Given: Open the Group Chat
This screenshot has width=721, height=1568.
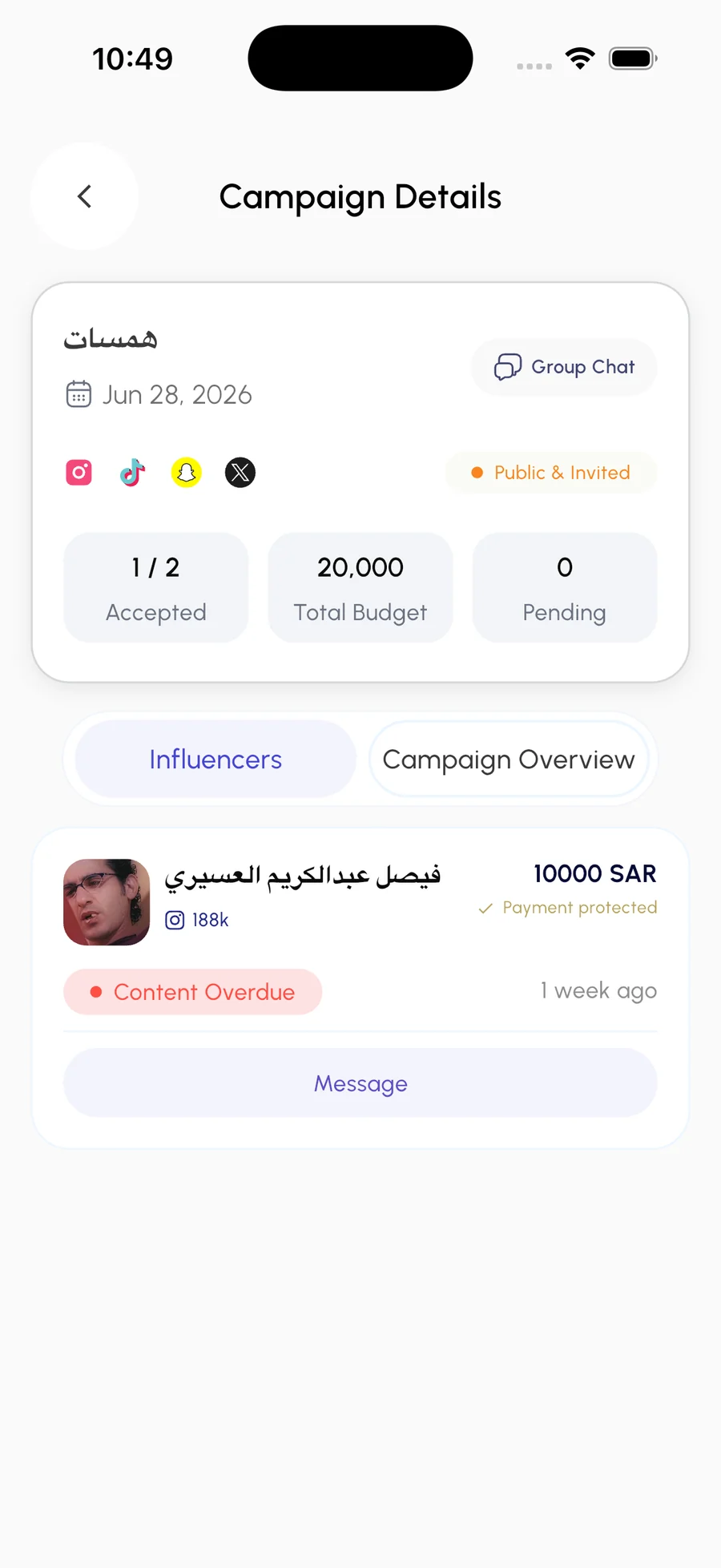Looking at the screenshot, I should 564,367.
